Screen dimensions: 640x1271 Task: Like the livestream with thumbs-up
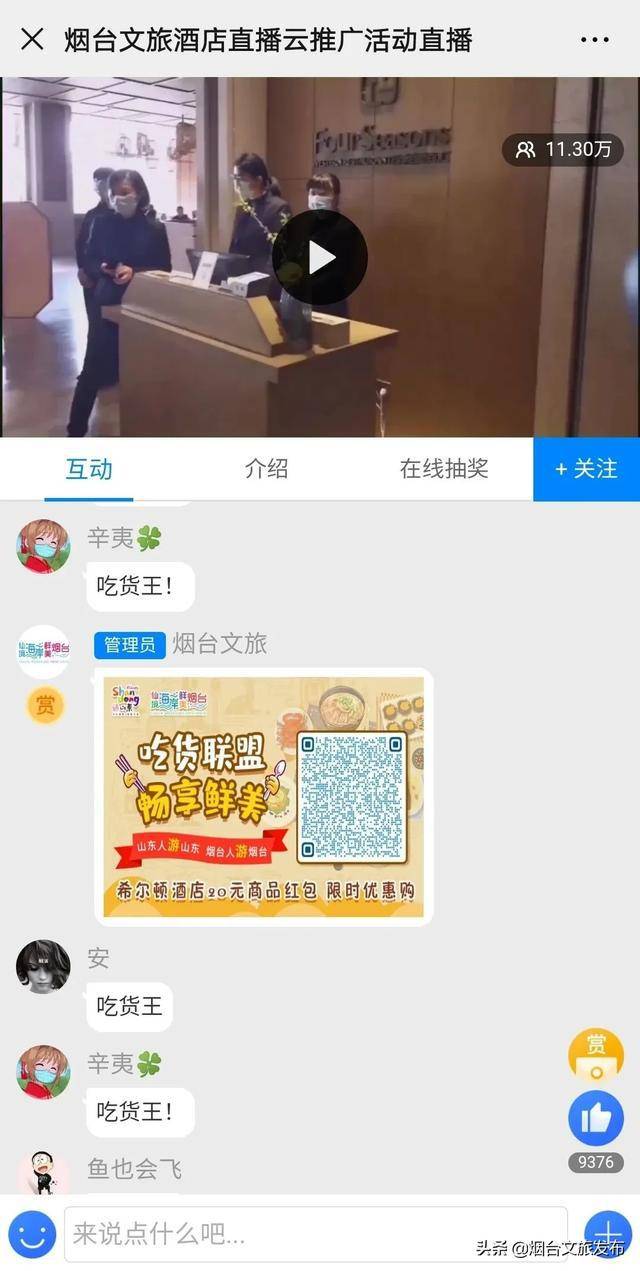pos(596,1118)
